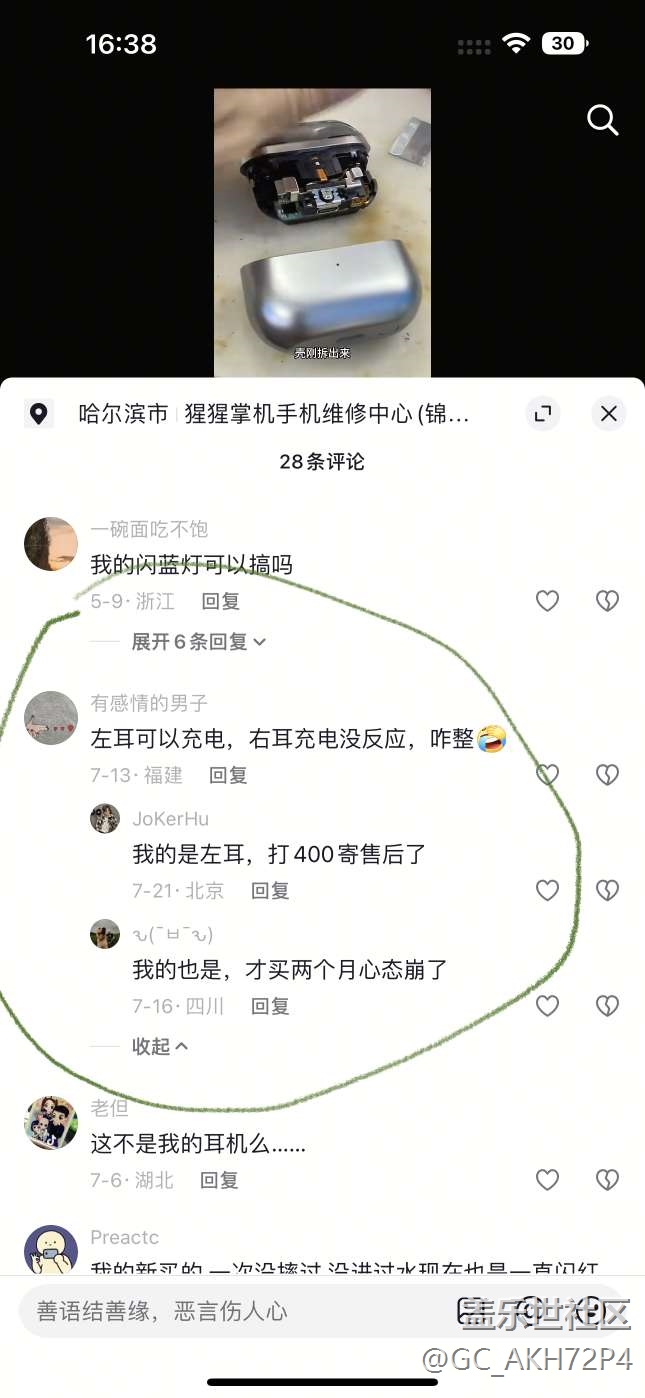Expand comments panel to full screen

tap(543, 413)
